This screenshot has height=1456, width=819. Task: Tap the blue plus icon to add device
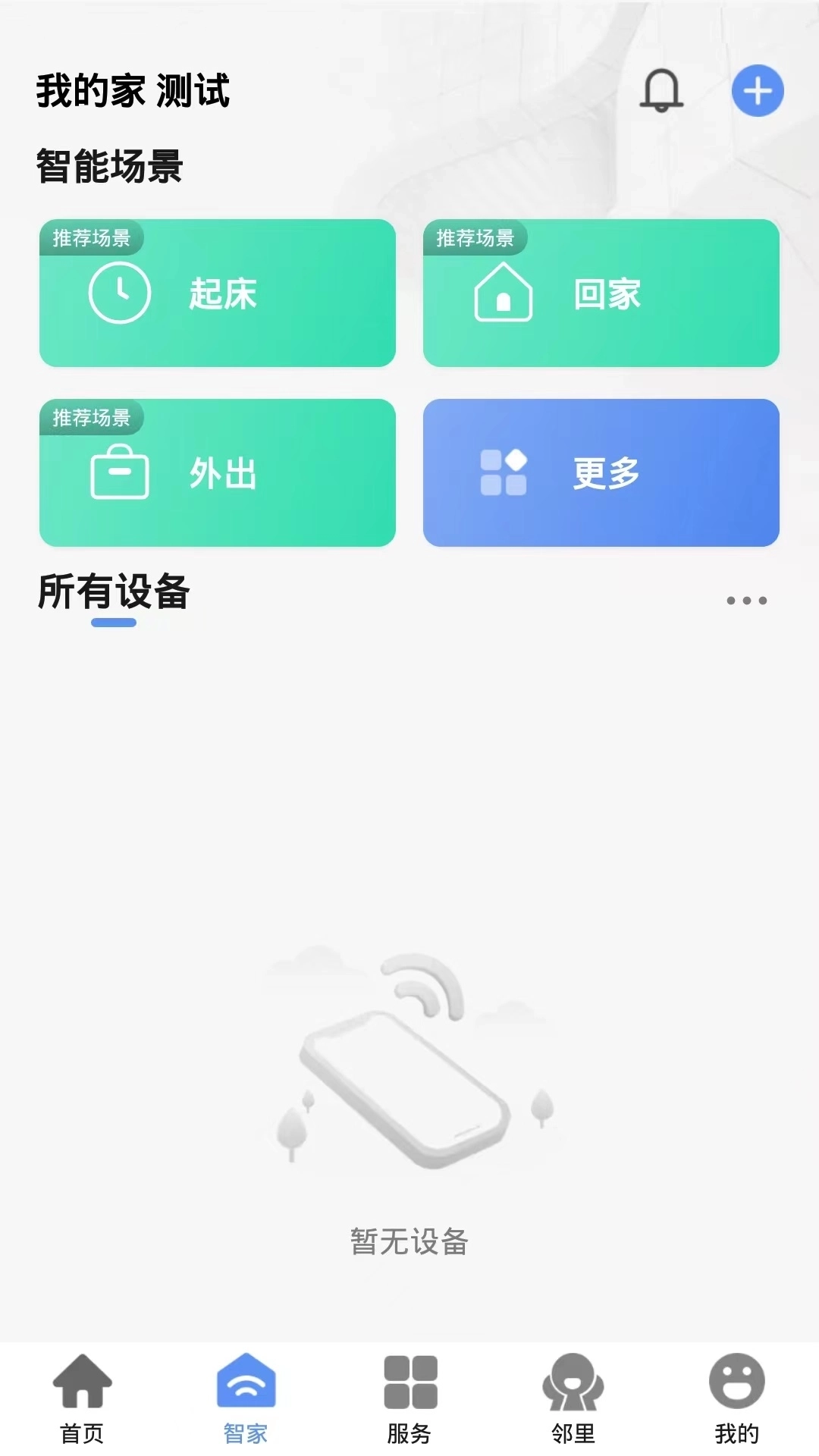(x=758, y=91)
